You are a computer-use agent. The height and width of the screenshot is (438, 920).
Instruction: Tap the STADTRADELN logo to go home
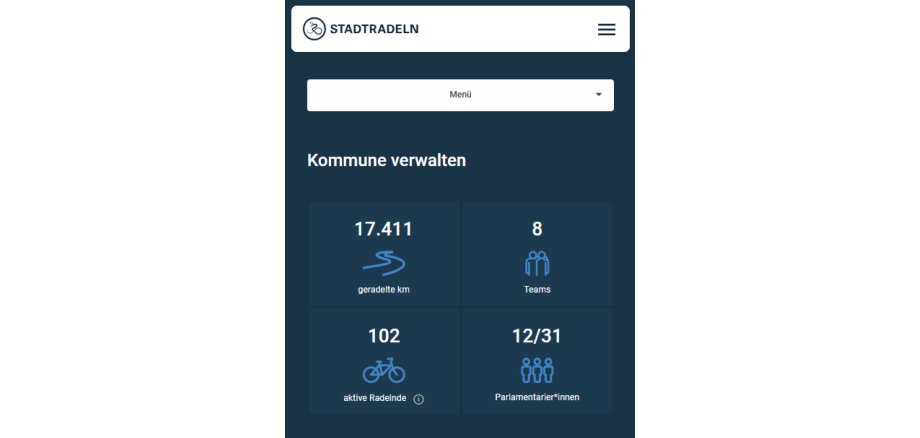[x=361, y=29]
